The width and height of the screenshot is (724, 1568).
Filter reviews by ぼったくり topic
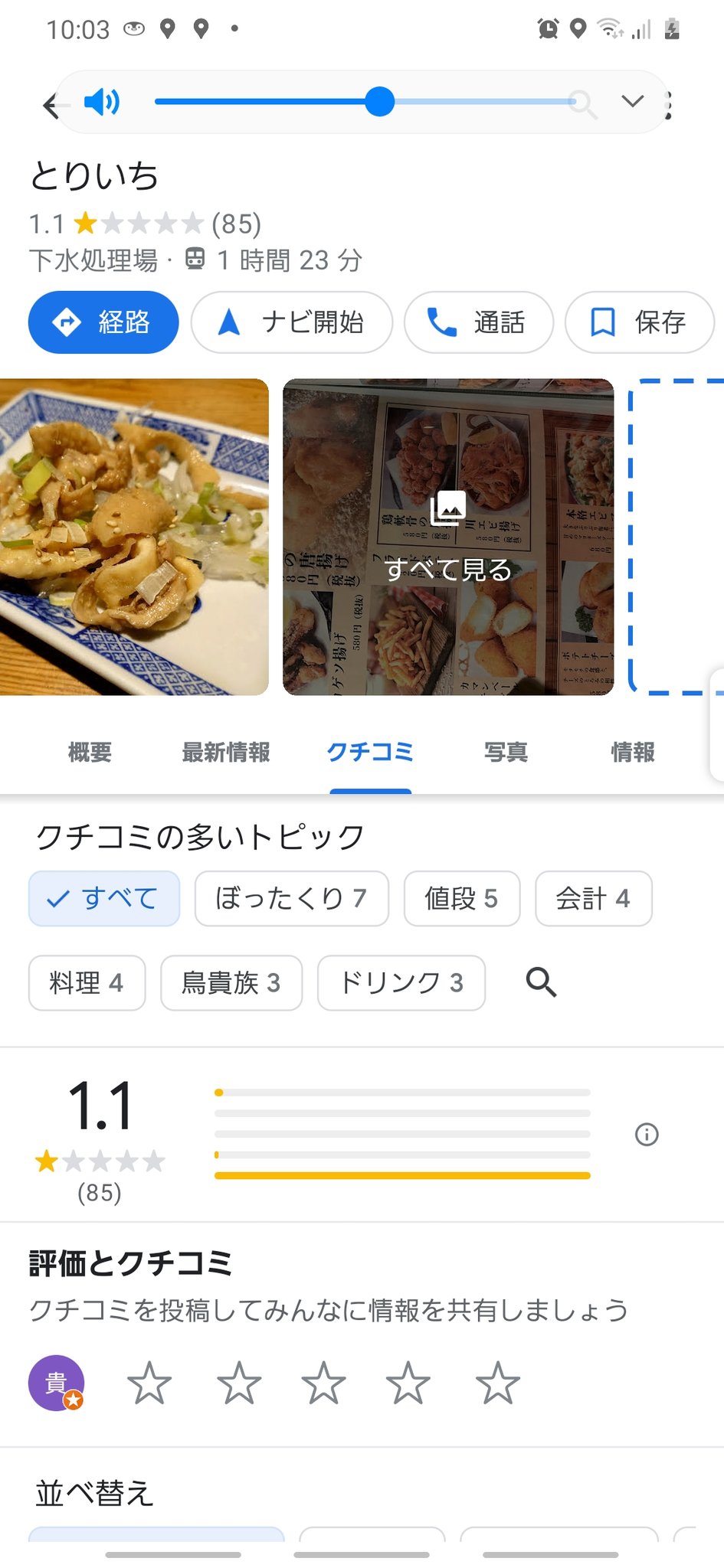(x=291, y=898)
